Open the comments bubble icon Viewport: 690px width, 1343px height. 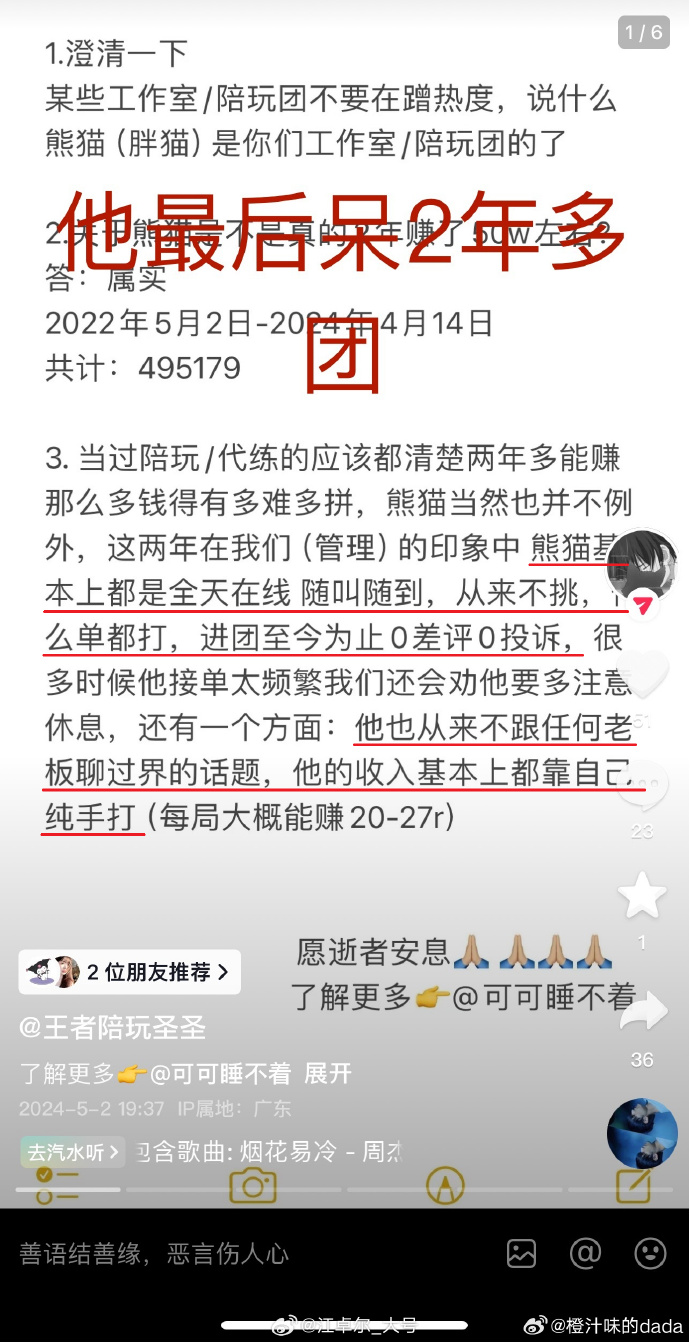[x=642, y=786]
